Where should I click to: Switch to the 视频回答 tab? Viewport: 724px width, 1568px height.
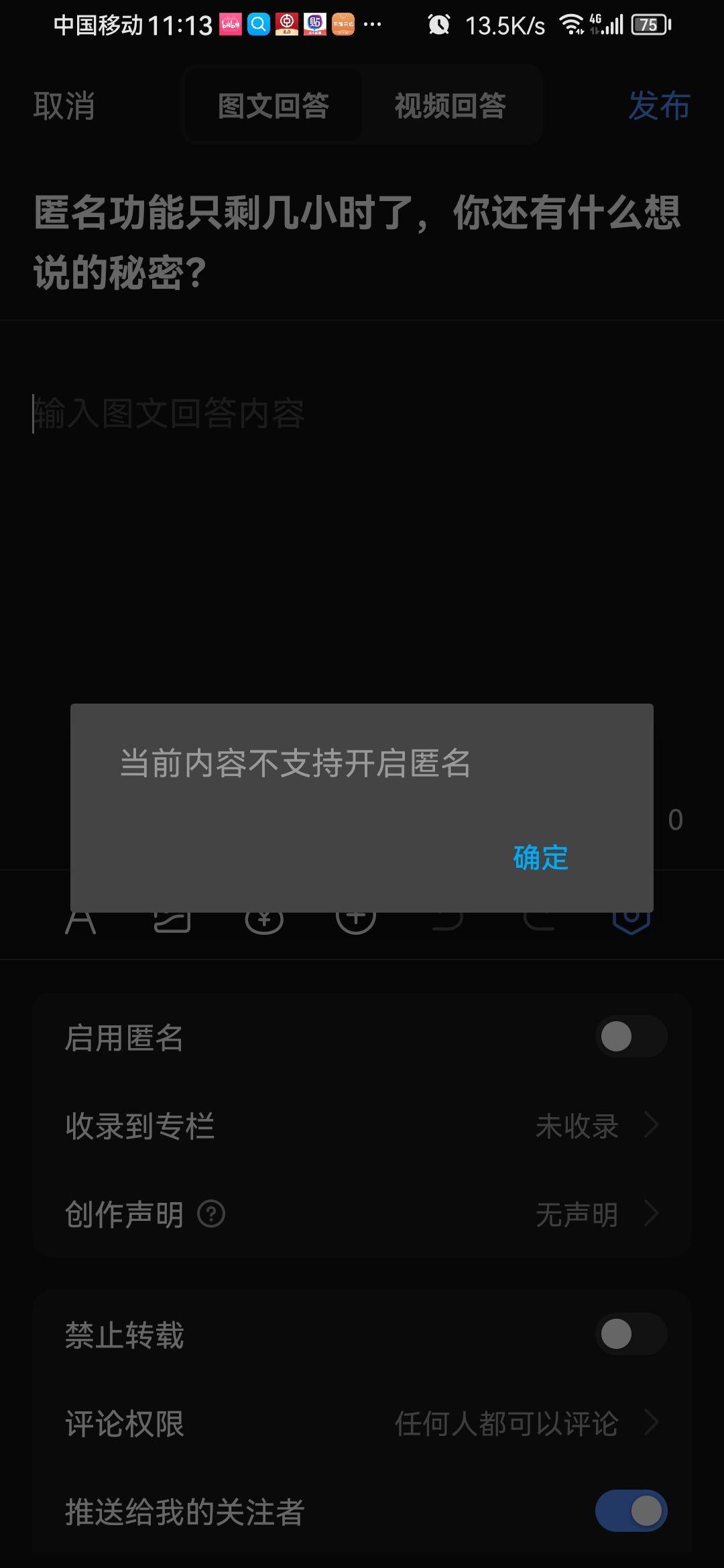[450, 106]
